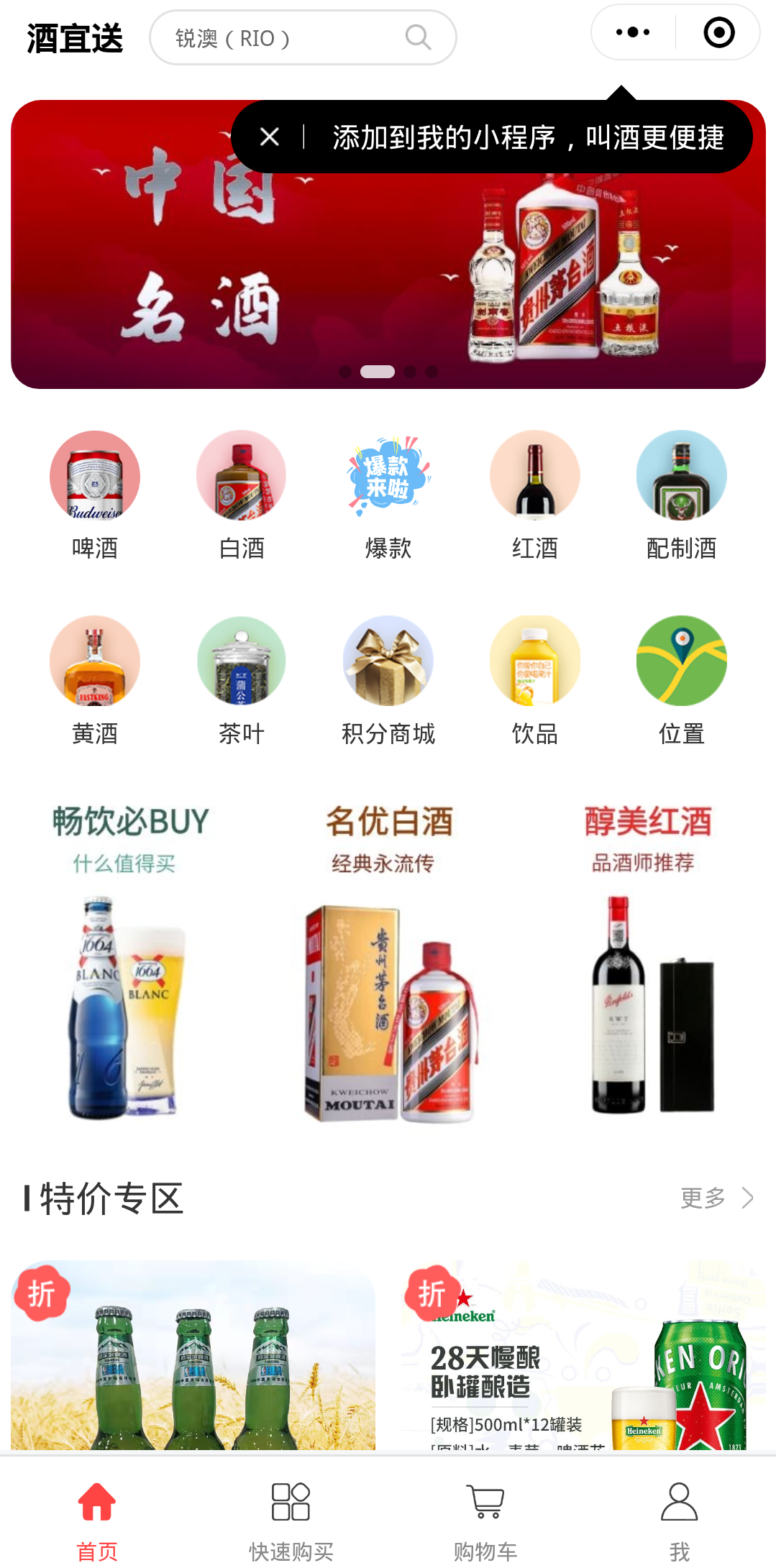Screen dimensions: 776x1568
Task: Open the mini program's three-dot menu
Action: [633, 32]
